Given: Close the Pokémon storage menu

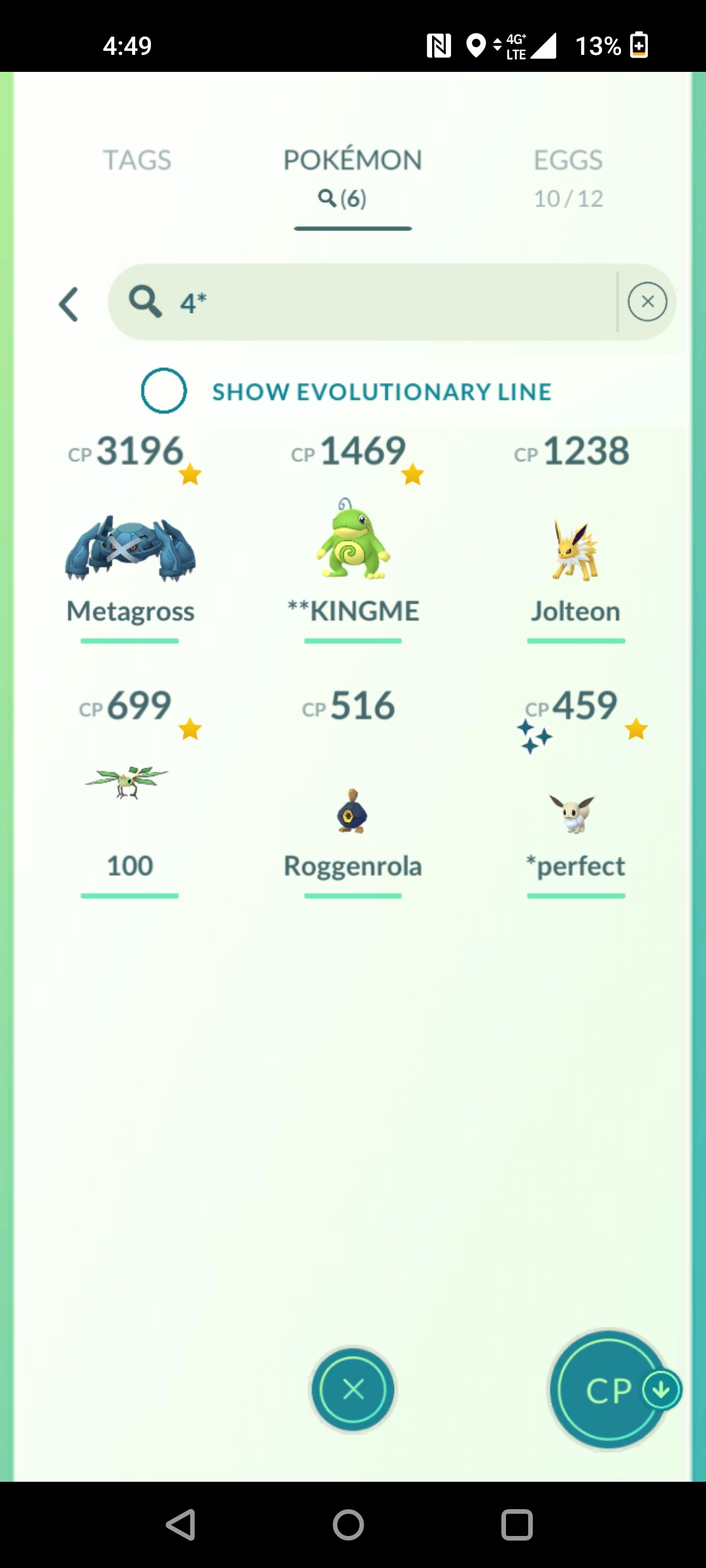Looking at the screenshot, I should pos(353,1390).
